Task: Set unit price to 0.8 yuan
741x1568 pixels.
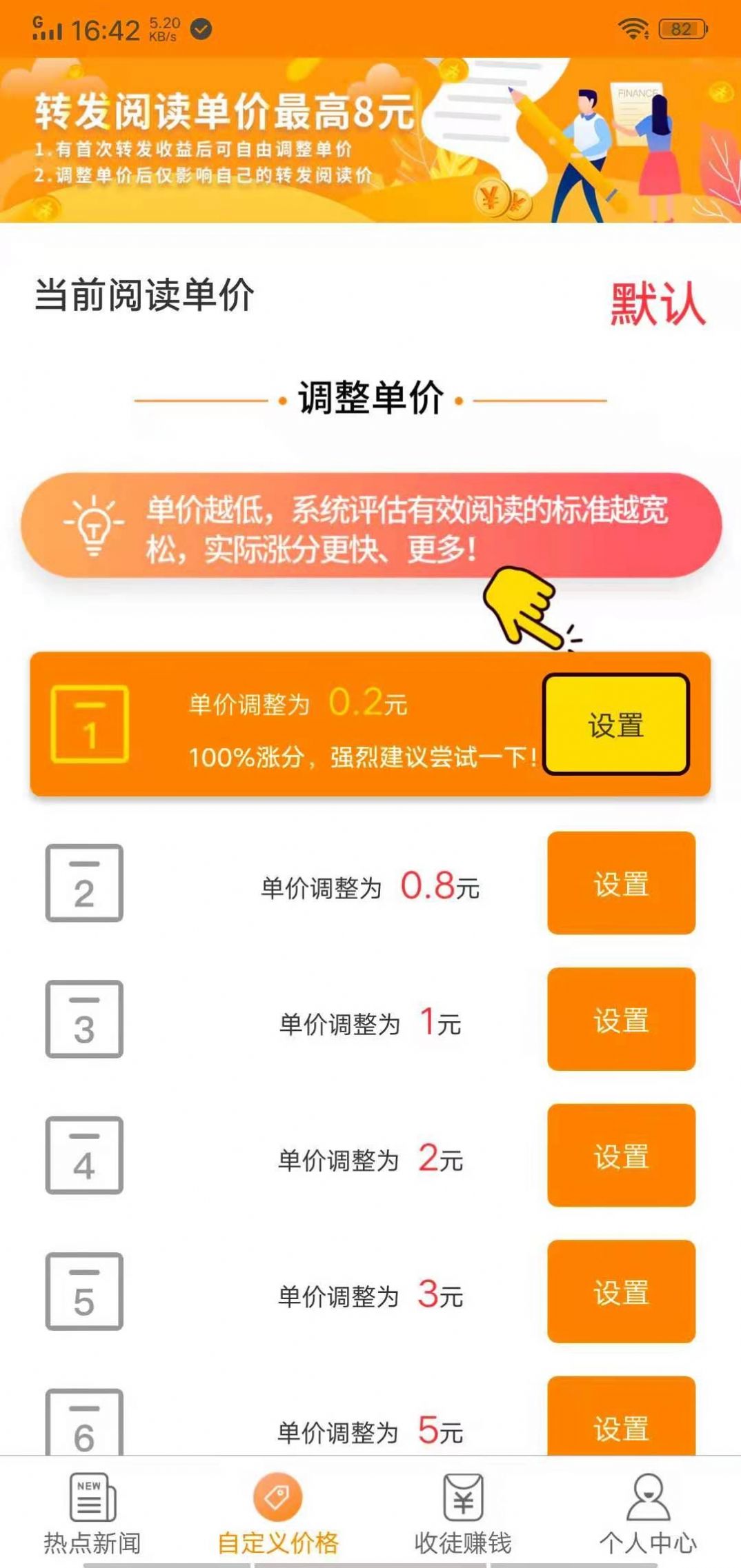Action: click(620, 885)
